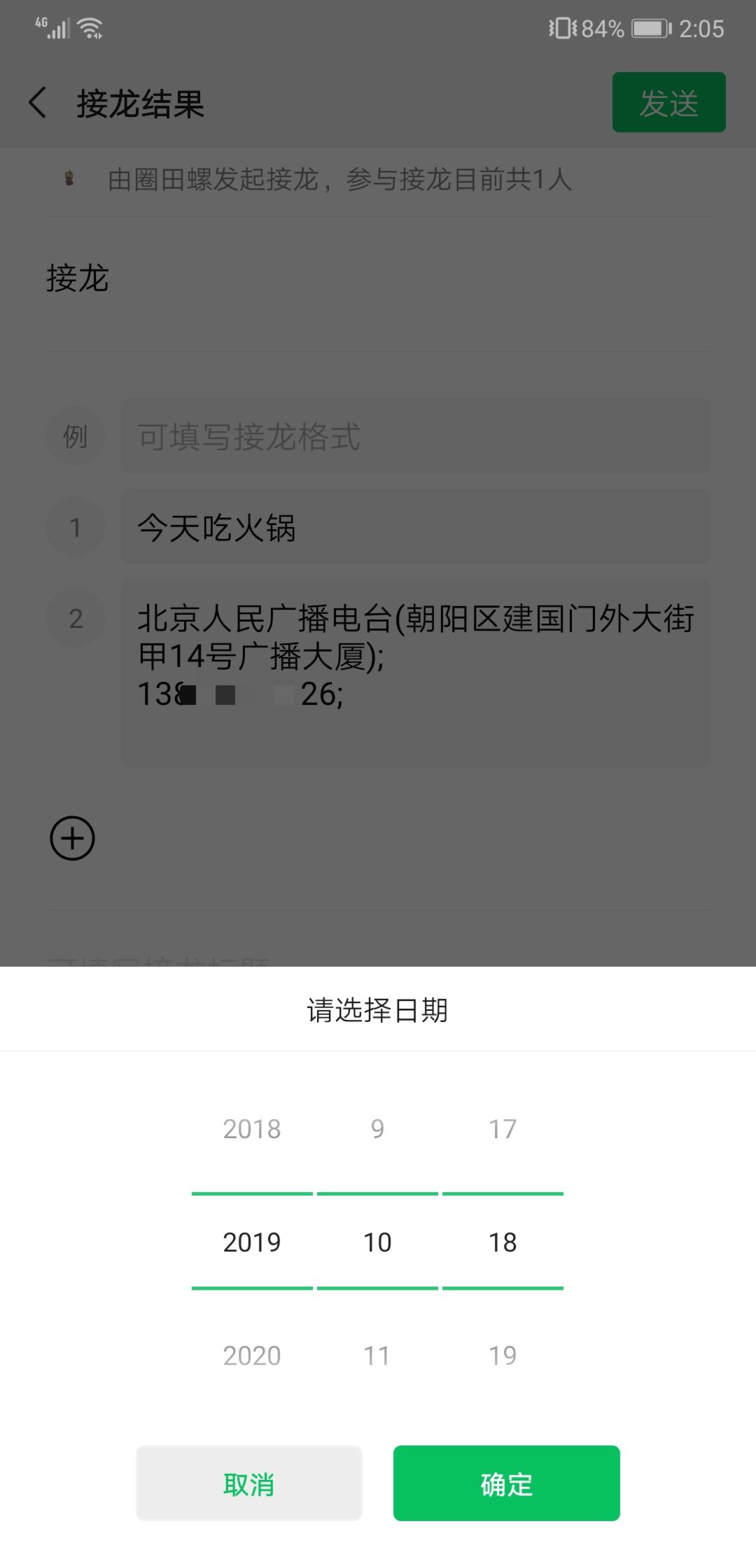Viewport: 756px width, 1568px height.
Task: Pick day 19 in the picker
Action: click(x=503, y=1356)
